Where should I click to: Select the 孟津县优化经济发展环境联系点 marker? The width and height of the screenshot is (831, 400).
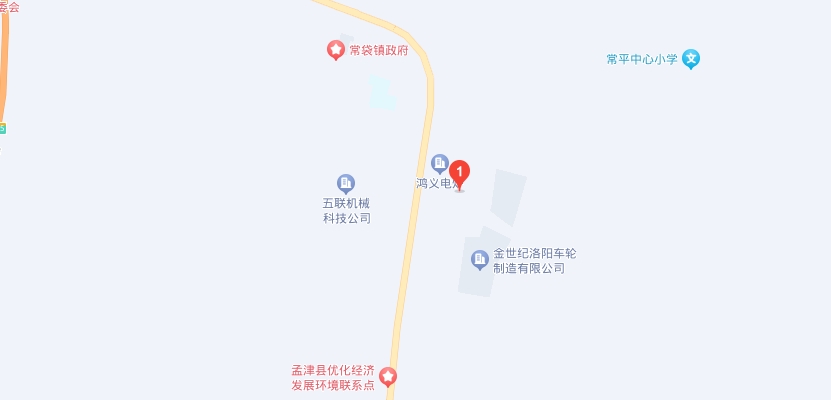pyautogui.click(x=388, y=377)
